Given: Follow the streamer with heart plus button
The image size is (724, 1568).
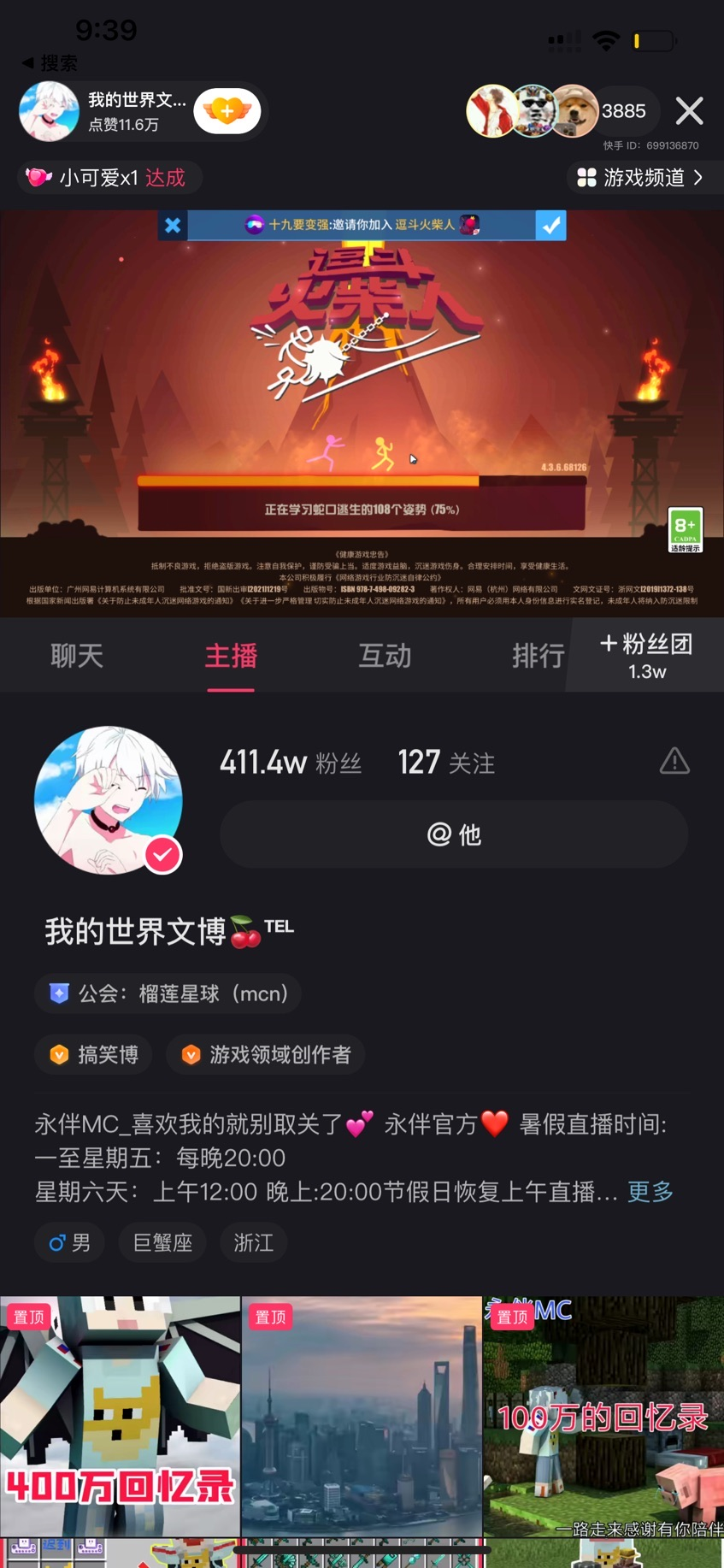Looking at the screenshot, I should click(227, 111).
